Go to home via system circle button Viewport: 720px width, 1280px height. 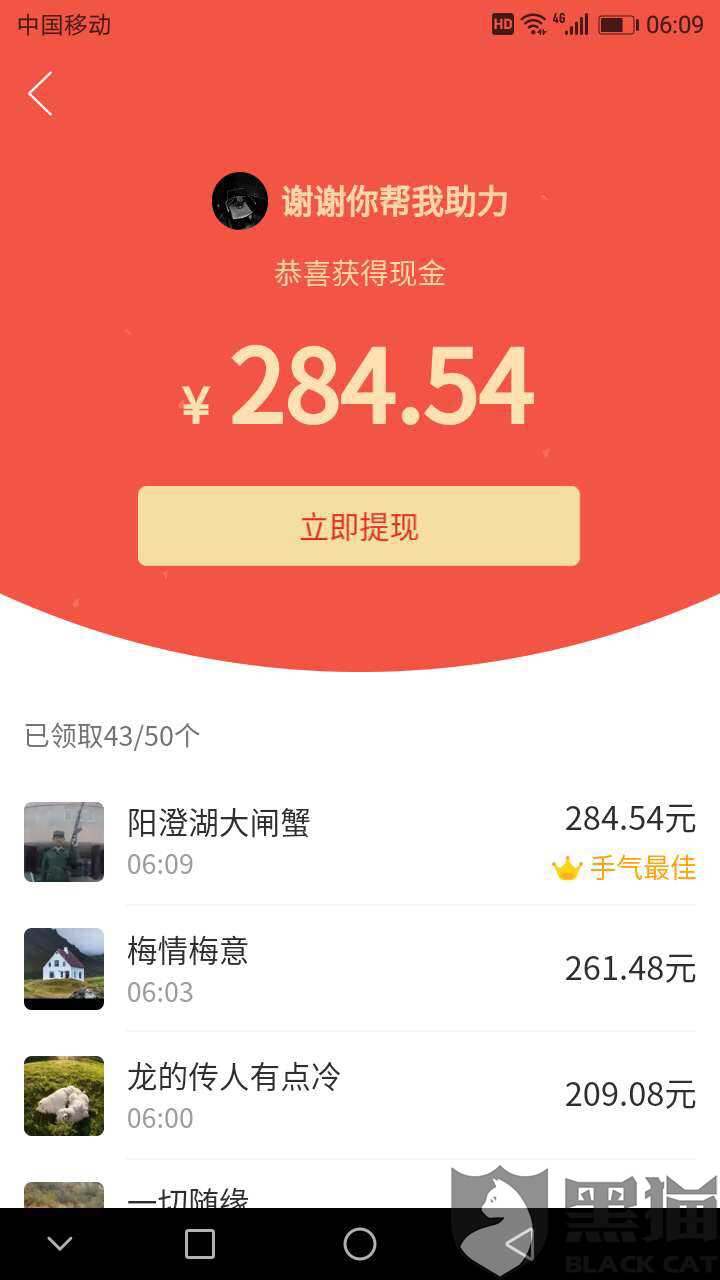tap(360, 1244)
